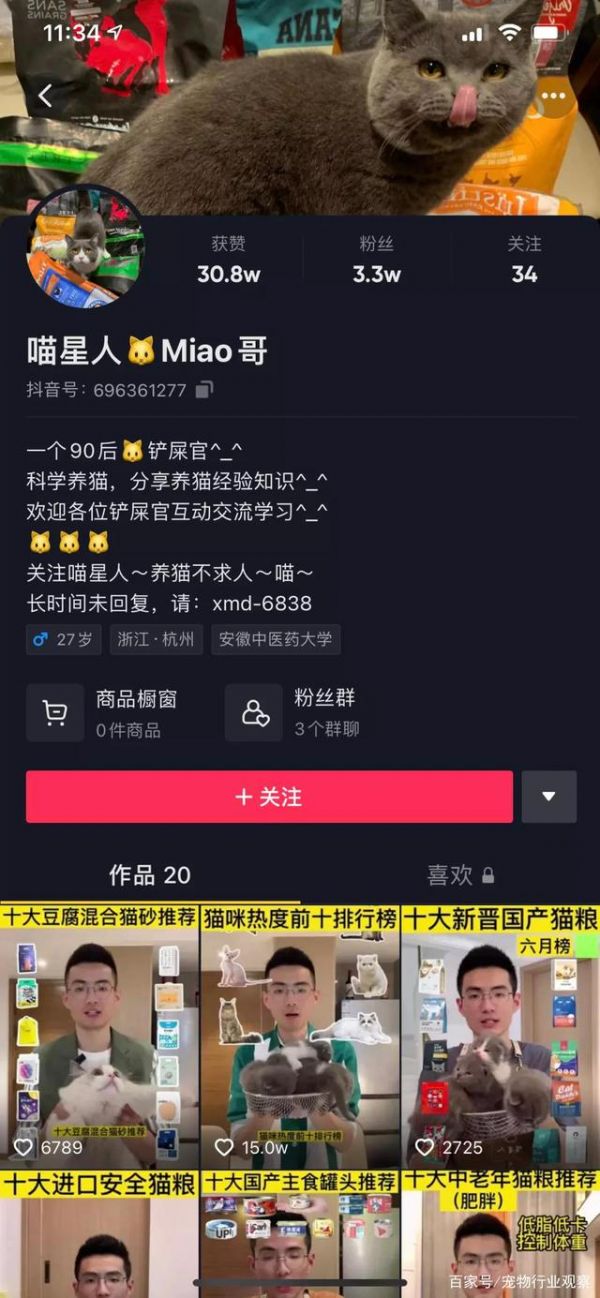Go back using the top-left arrow
Image resolution: width=600 pixels, height=1298 pixels.
tap(45, 96)
